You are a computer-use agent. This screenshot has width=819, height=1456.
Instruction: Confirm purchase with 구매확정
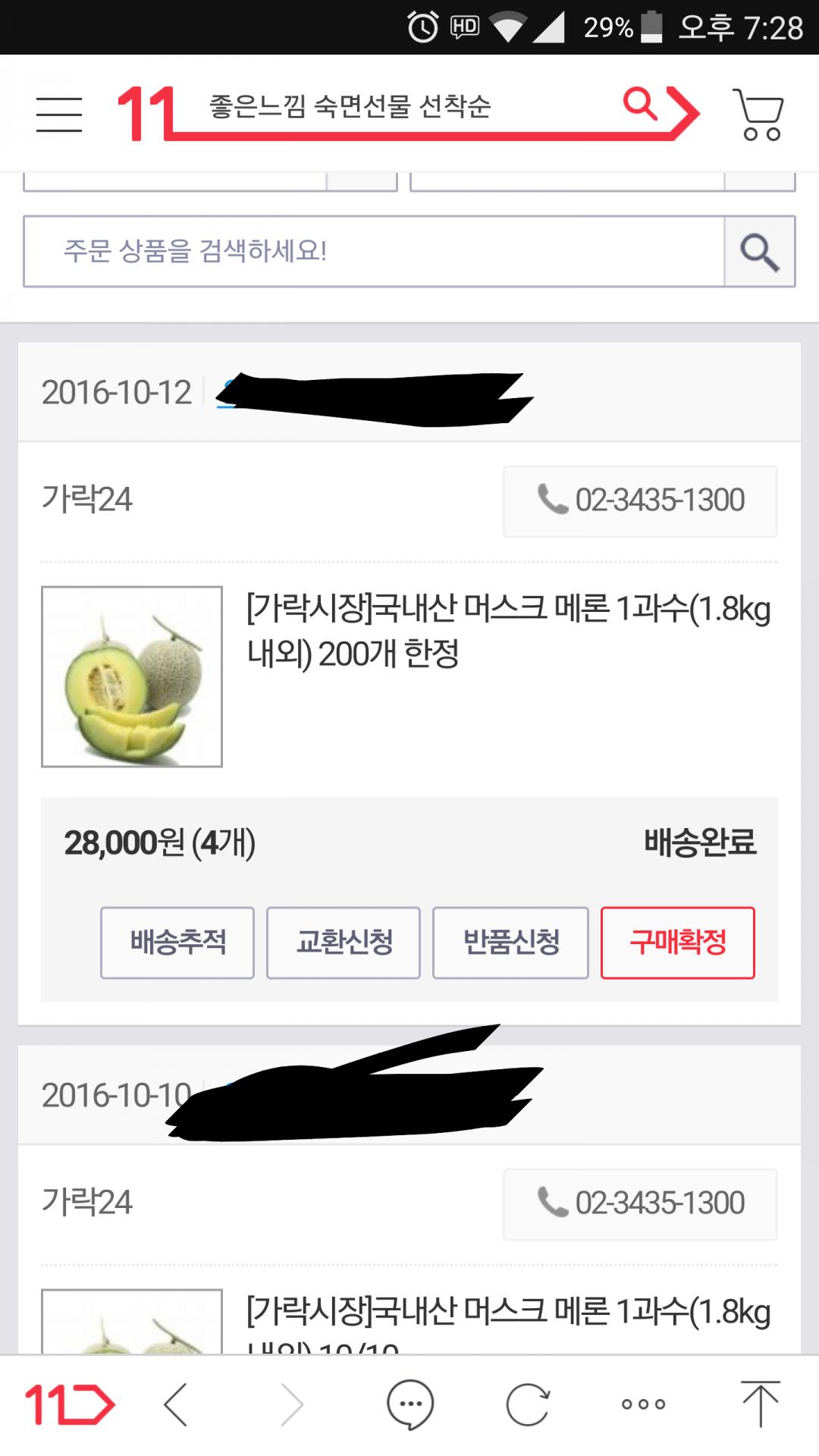pos(678,943)
